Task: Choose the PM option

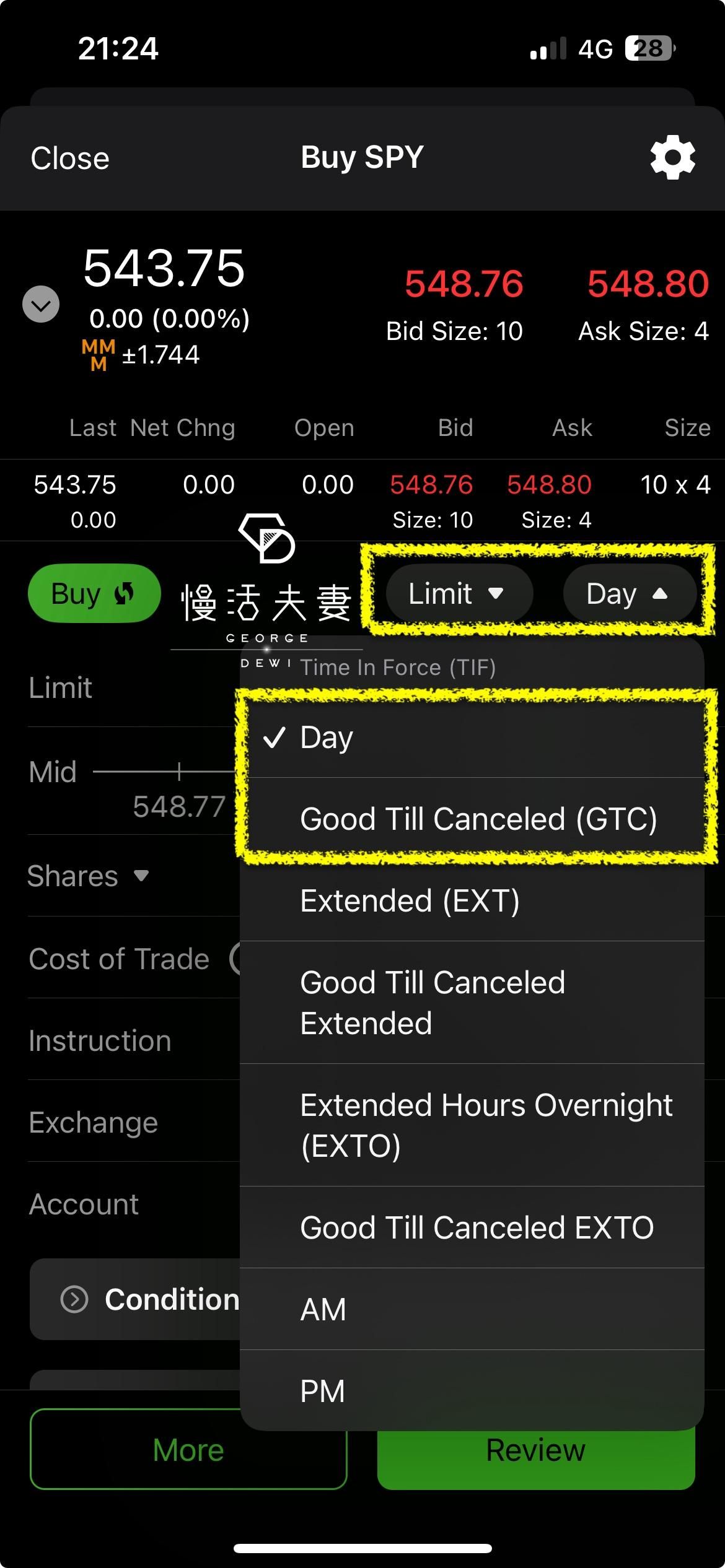Action: (x=471, y=1391)
